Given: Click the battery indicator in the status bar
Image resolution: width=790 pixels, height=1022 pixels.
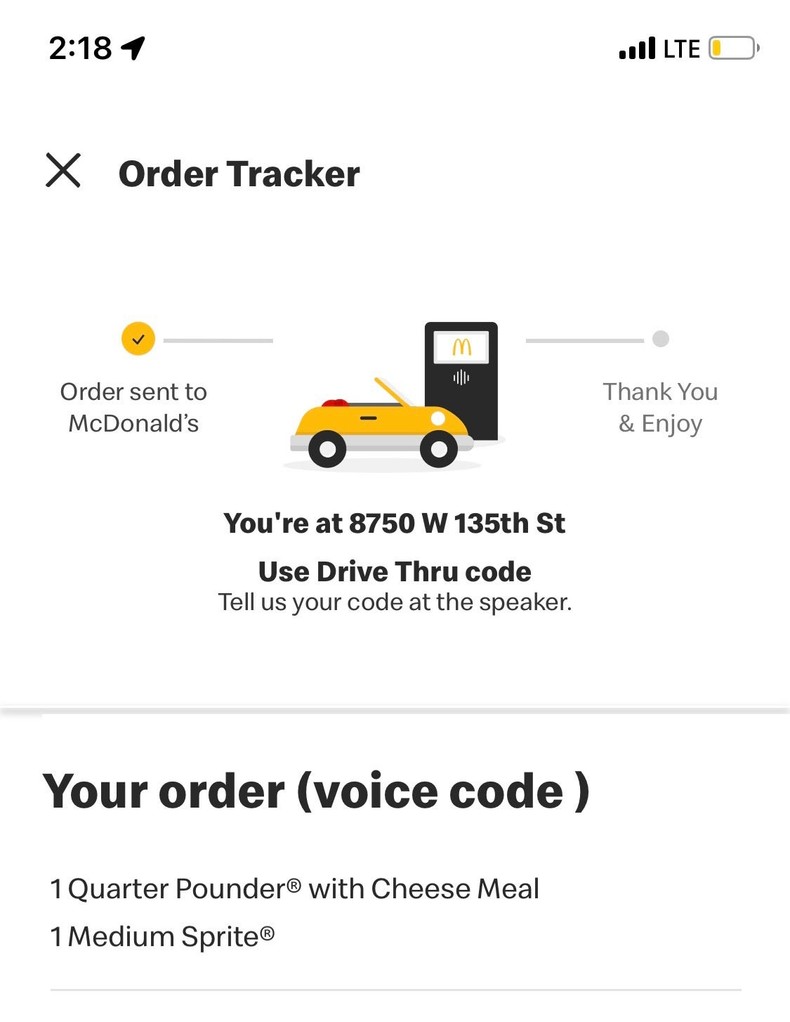Looking at the screenshot, I should pos(732,46).
